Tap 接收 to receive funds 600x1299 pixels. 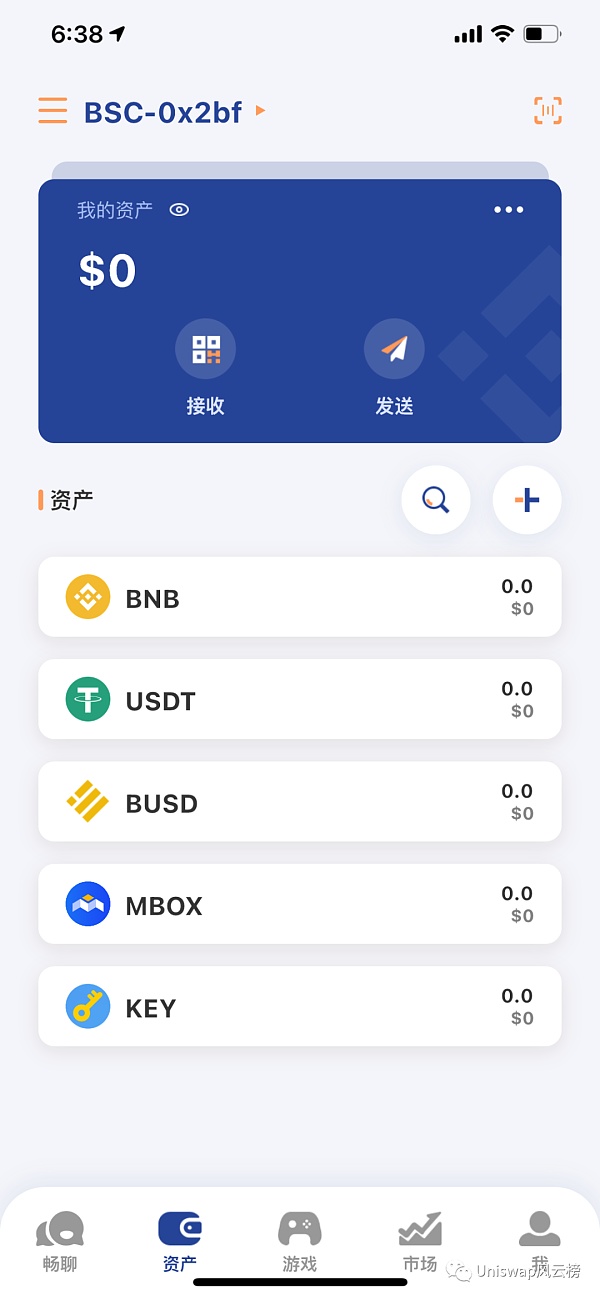[205, 366]
